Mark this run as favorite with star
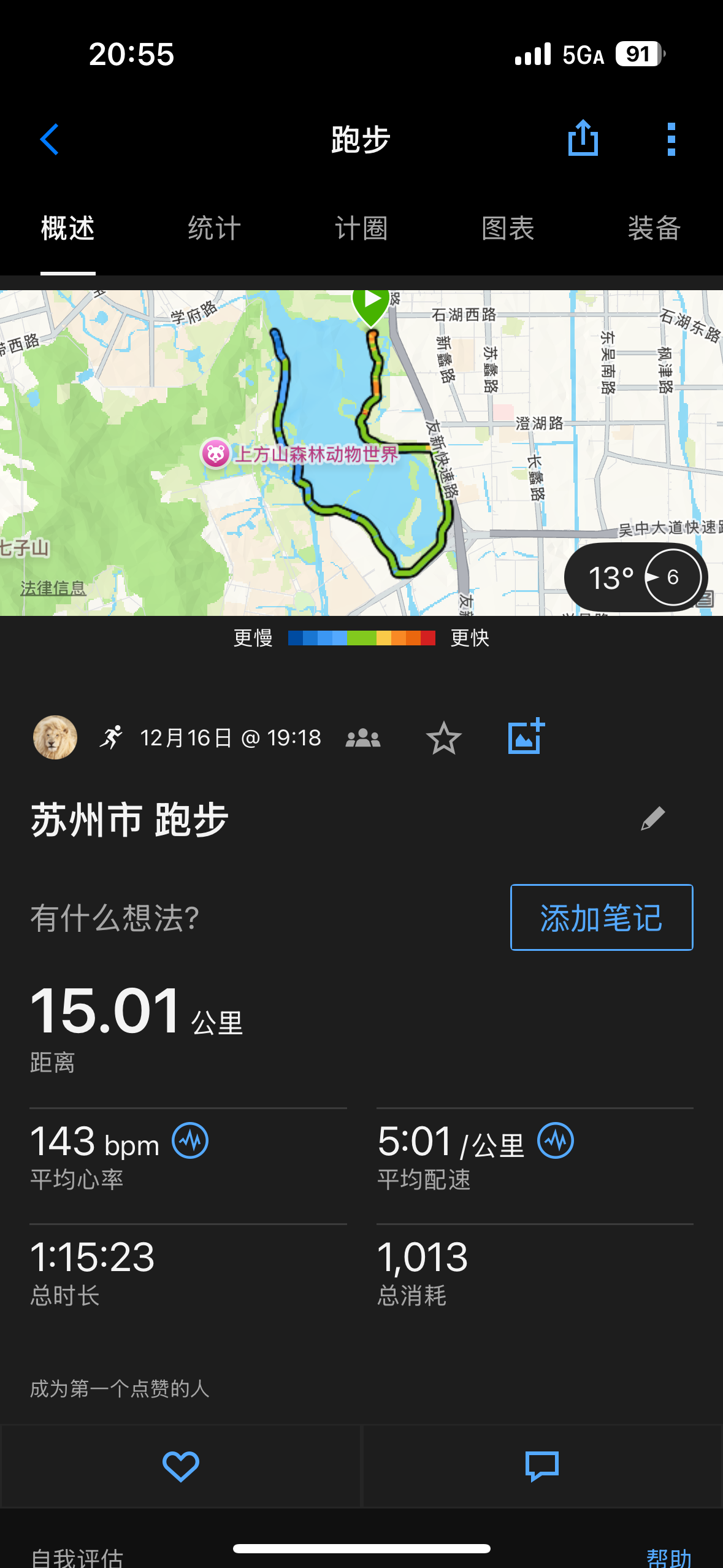 pos(443,738)
